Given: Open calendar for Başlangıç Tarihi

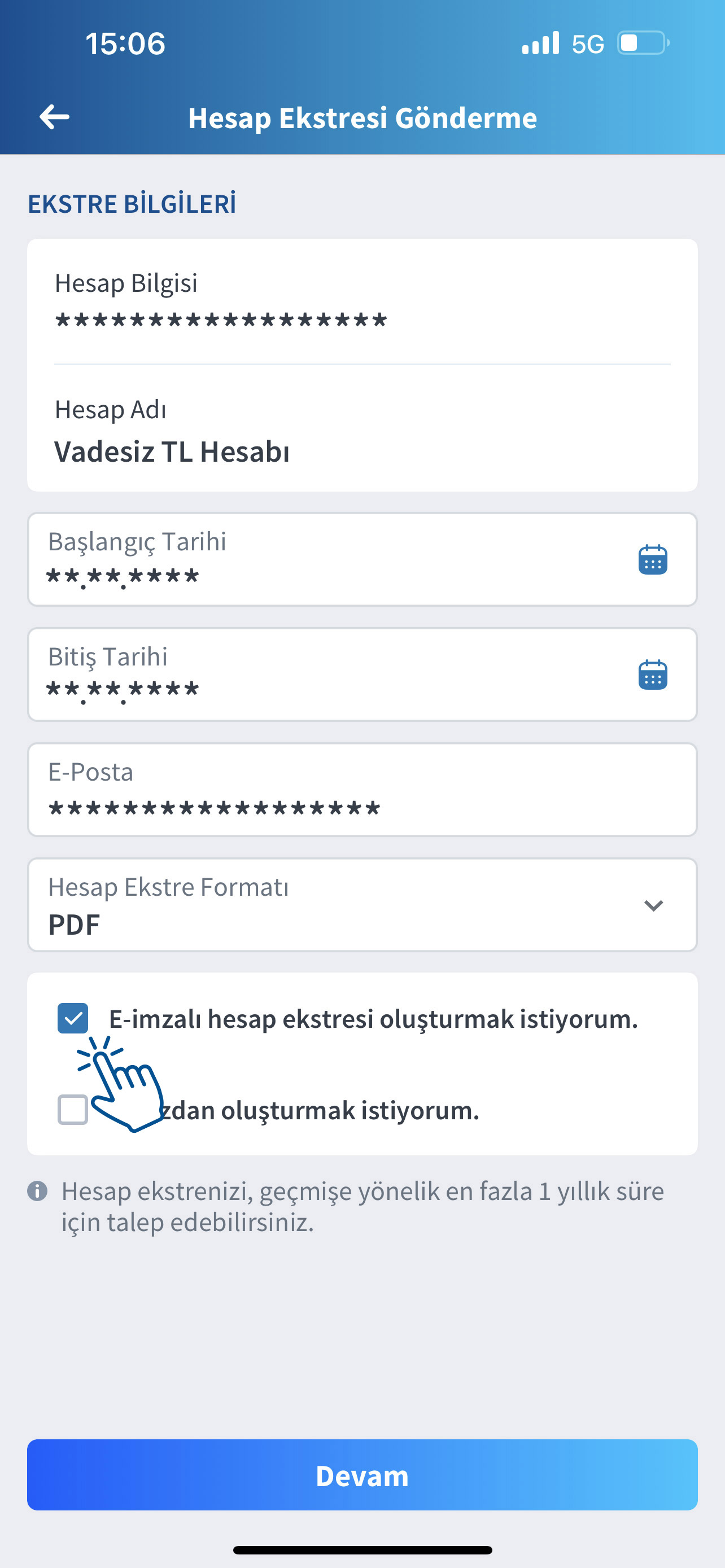Looking at the screenshot, I should 653,559.
